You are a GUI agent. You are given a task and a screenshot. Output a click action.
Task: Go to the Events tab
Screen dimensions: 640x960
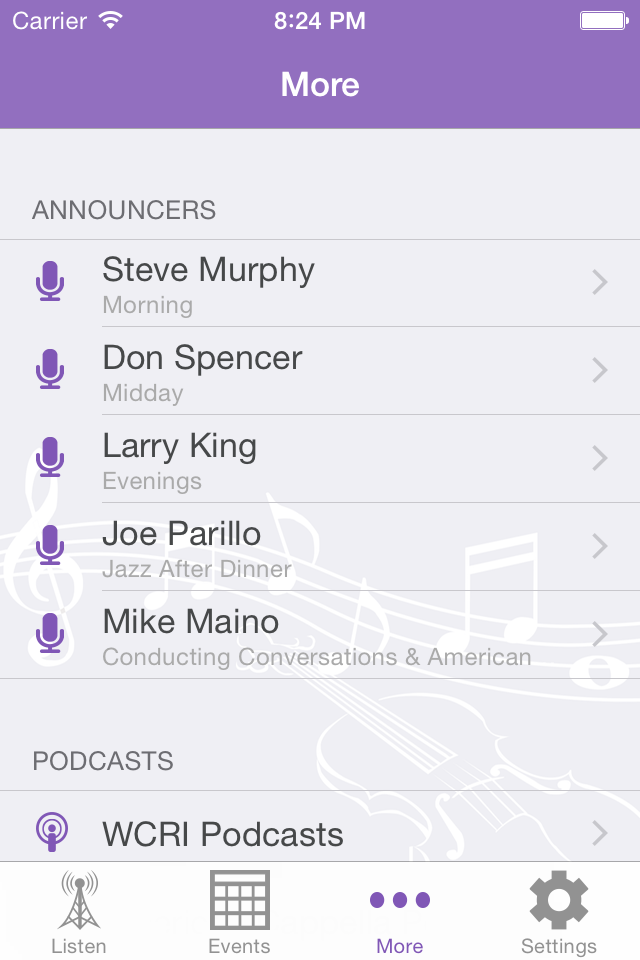click(x=239, y=912)
